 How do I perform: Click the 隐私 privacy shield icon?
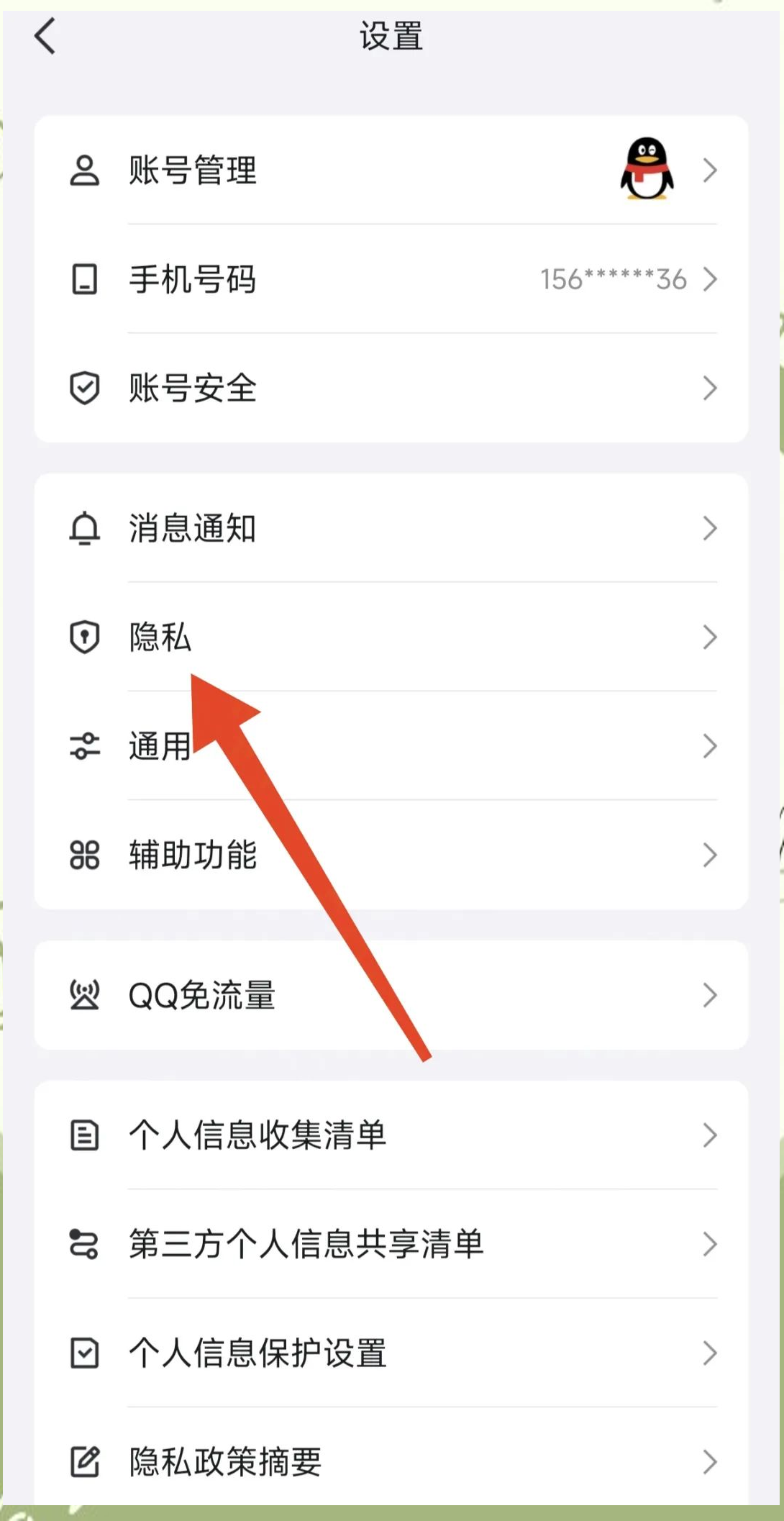click(84, 637)
